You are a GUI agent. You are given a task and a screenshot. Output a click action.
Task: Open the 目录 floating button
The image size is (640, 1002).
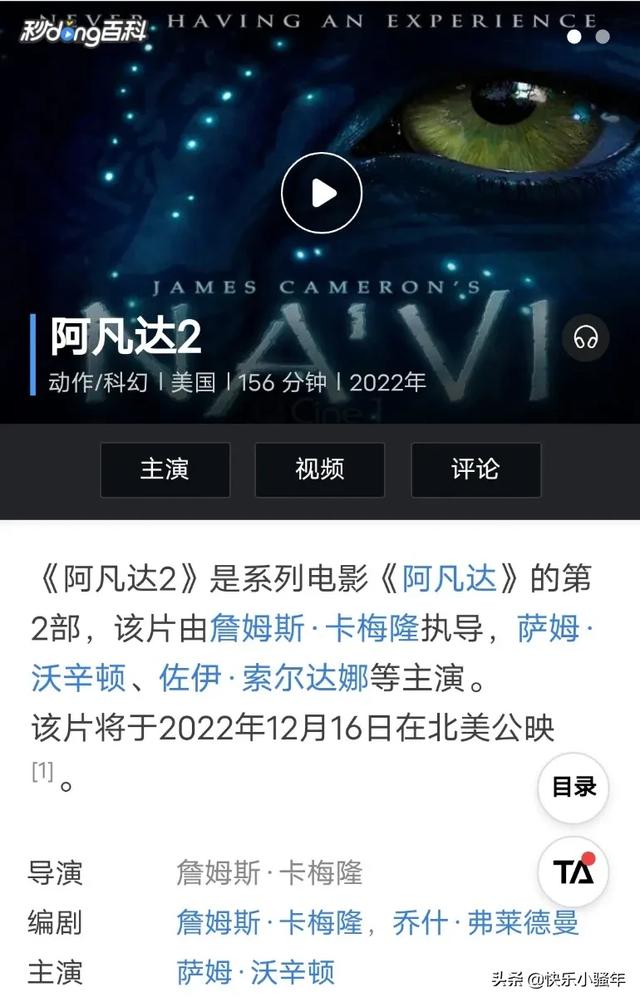[x=574, y=787]
